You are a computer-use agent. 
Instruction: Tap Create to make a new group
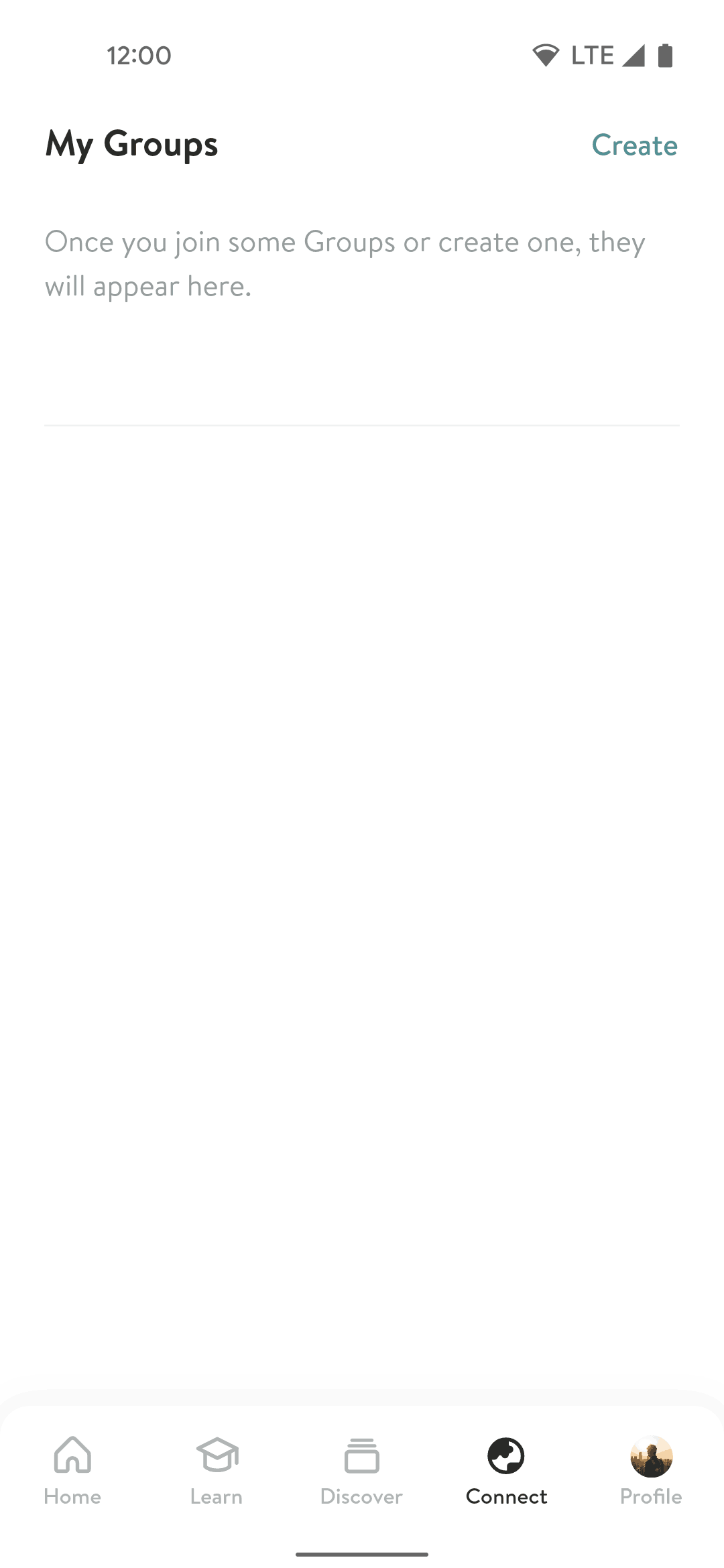point(634,145)
